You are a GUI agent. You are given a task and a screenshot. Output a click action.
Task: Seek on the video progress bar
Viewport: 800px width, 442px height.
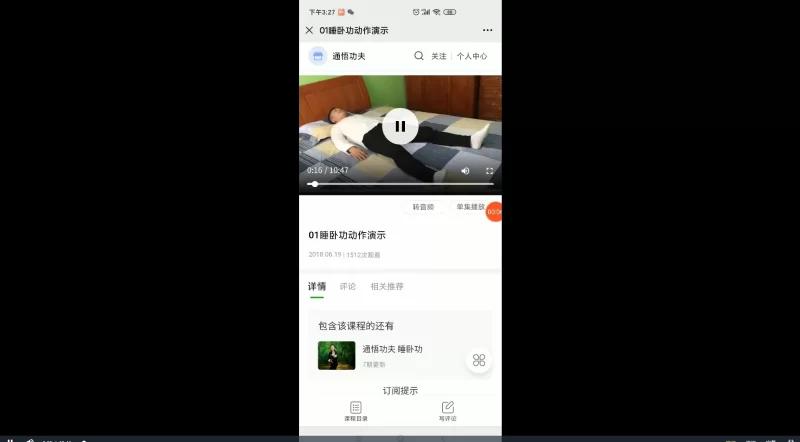[400, 184]
